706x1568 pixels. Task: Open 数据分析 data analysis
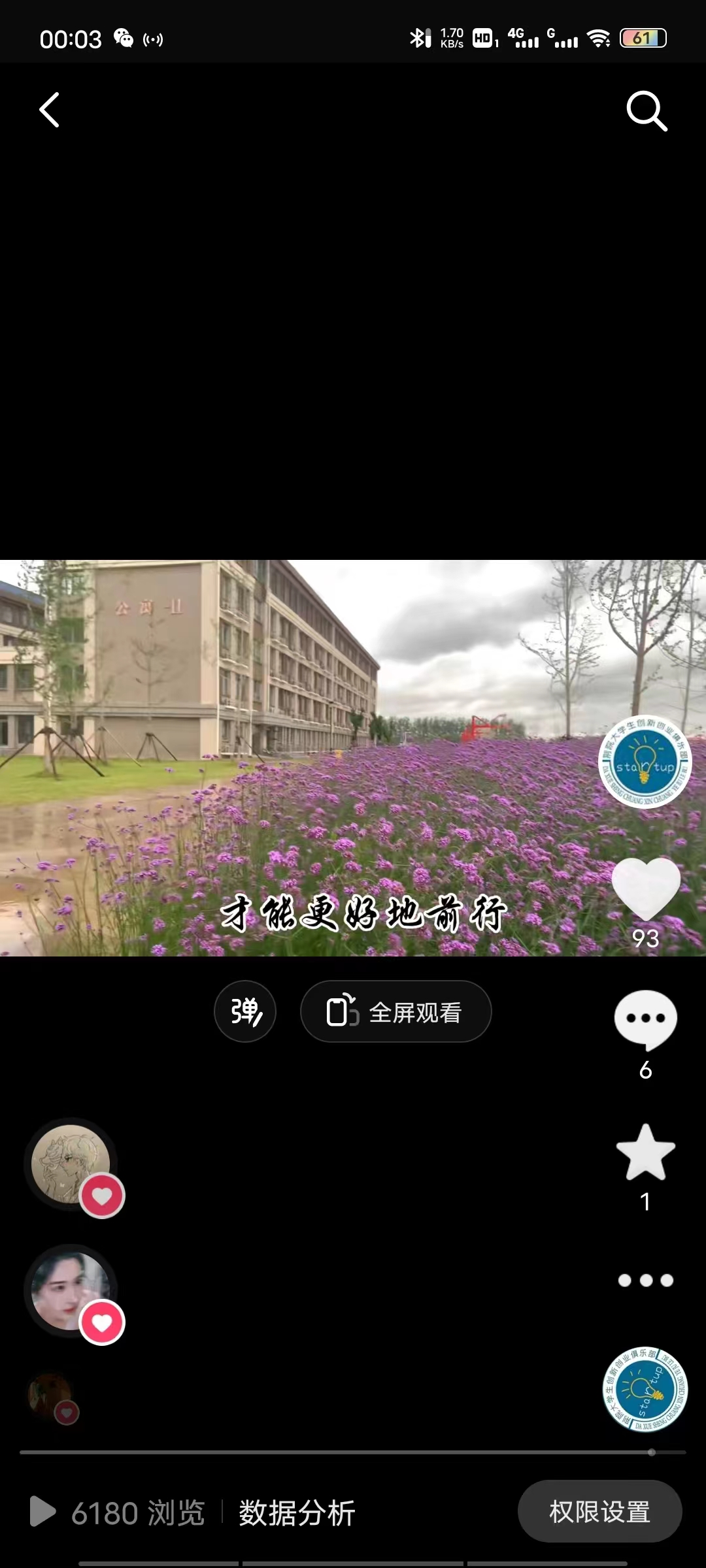[x=297, y=1513]
